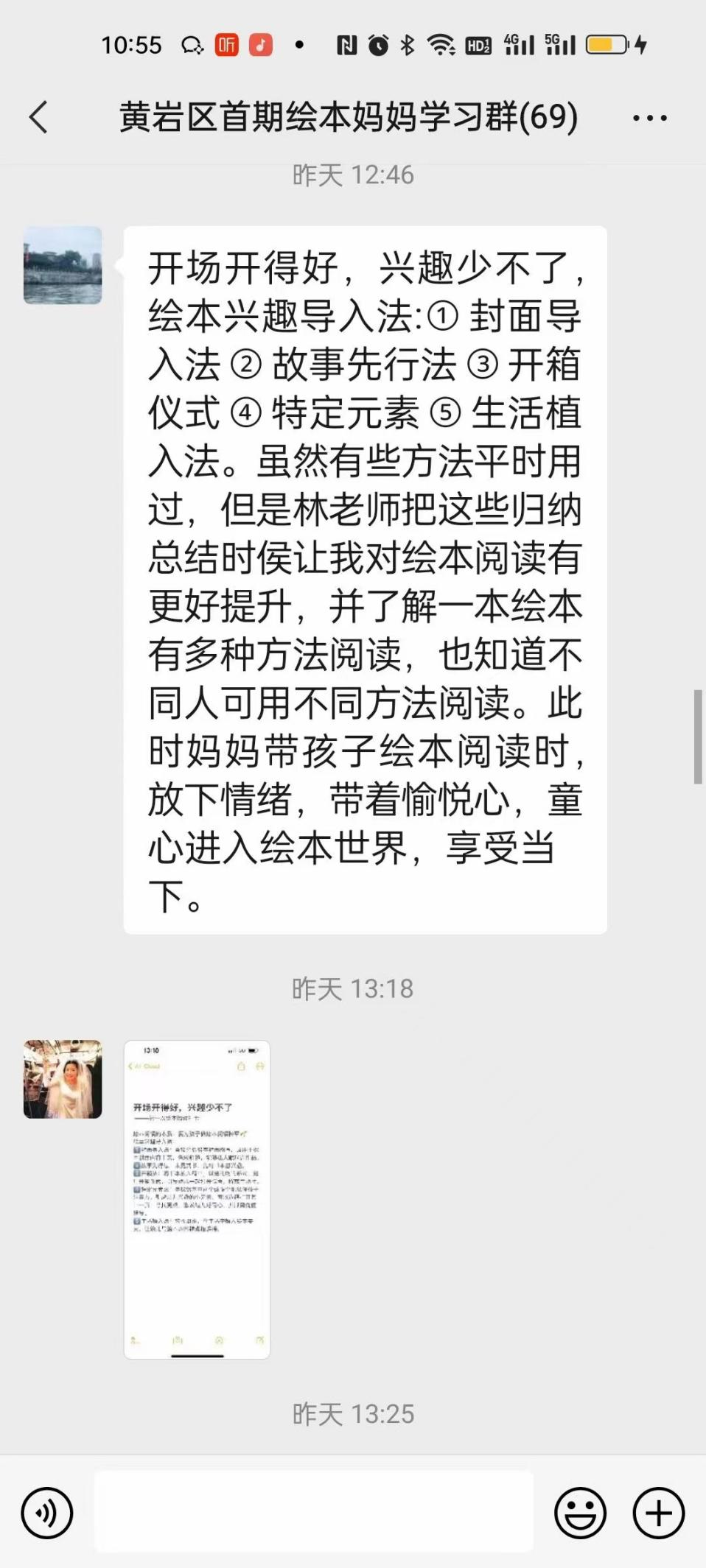Go back from the group chat
706x1568 pixels.
pos(38,117)
